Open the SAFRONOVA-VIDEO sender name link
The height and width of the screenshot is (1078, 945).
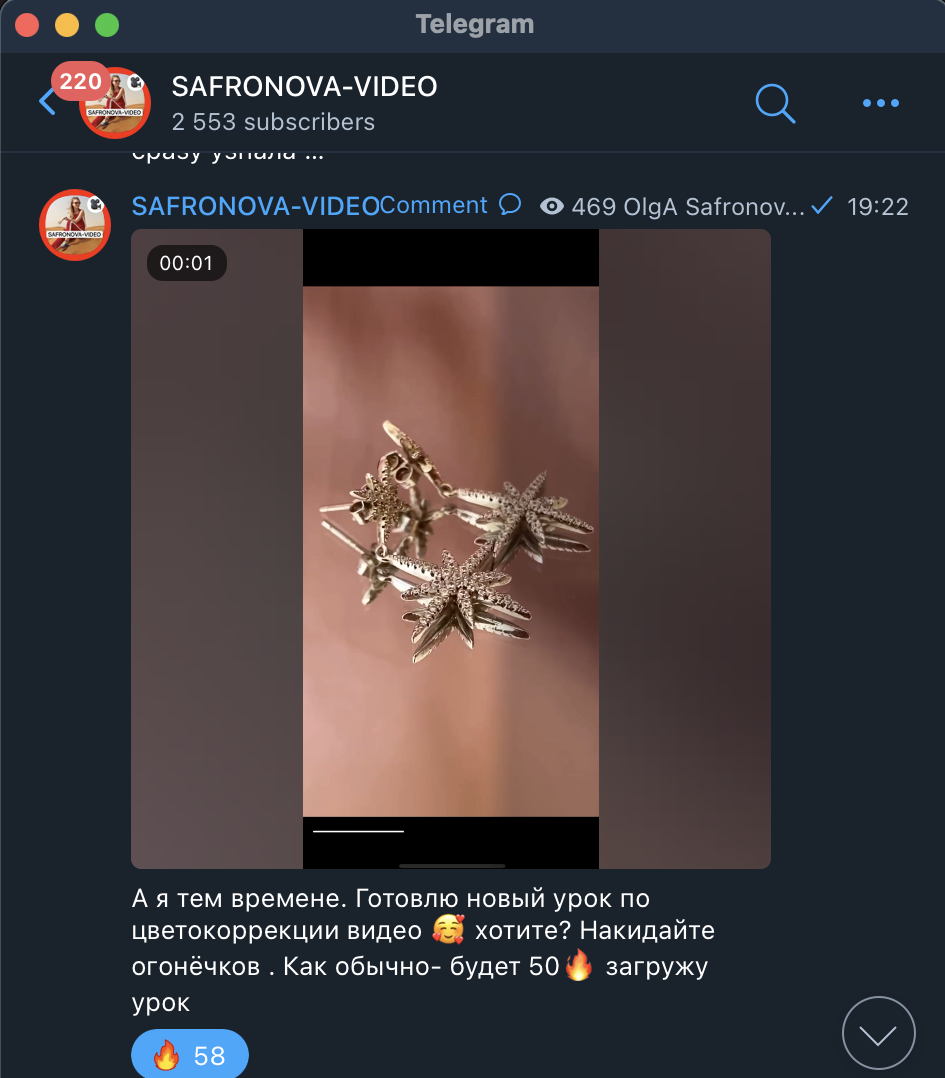click(x=255, y=206)
